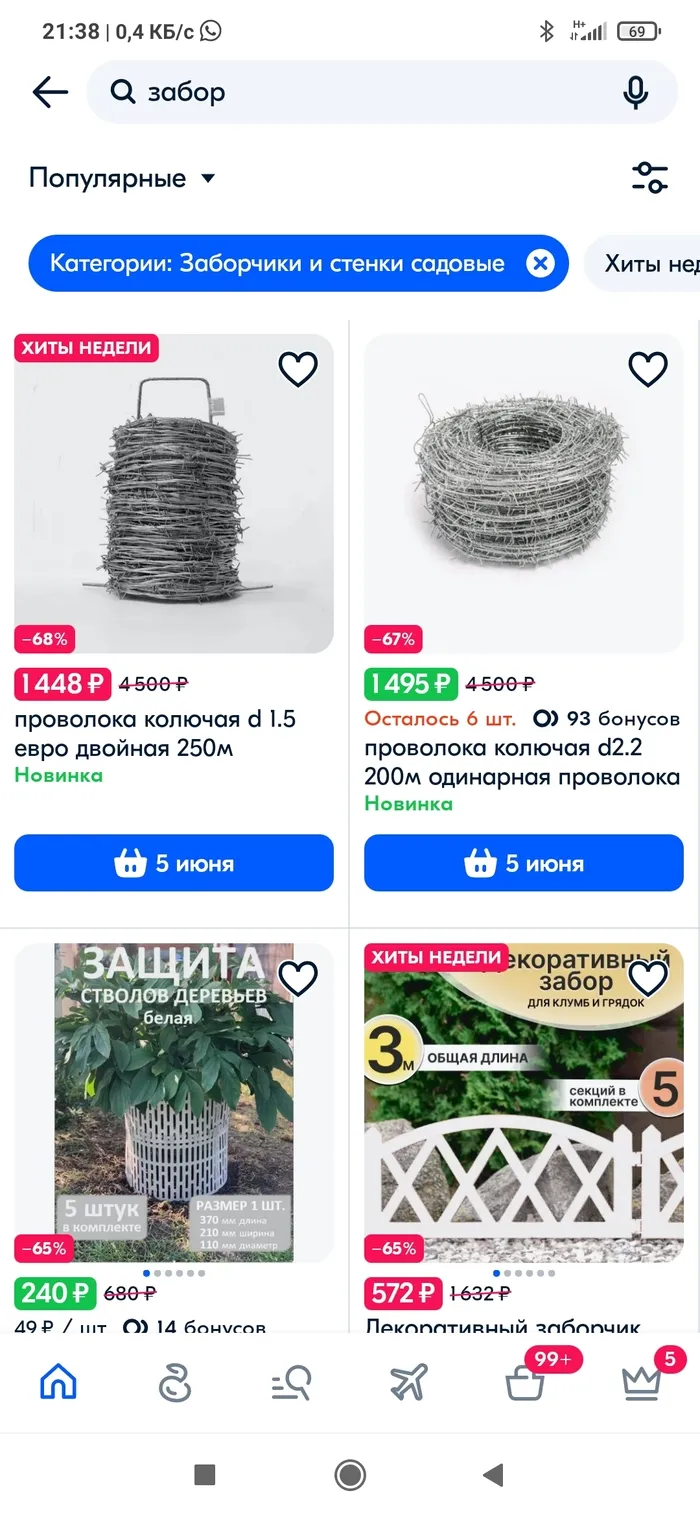Viewport: 700px width, 1517px height.
Task: Tap the search field with "забор"
Action: pos(382,92)
